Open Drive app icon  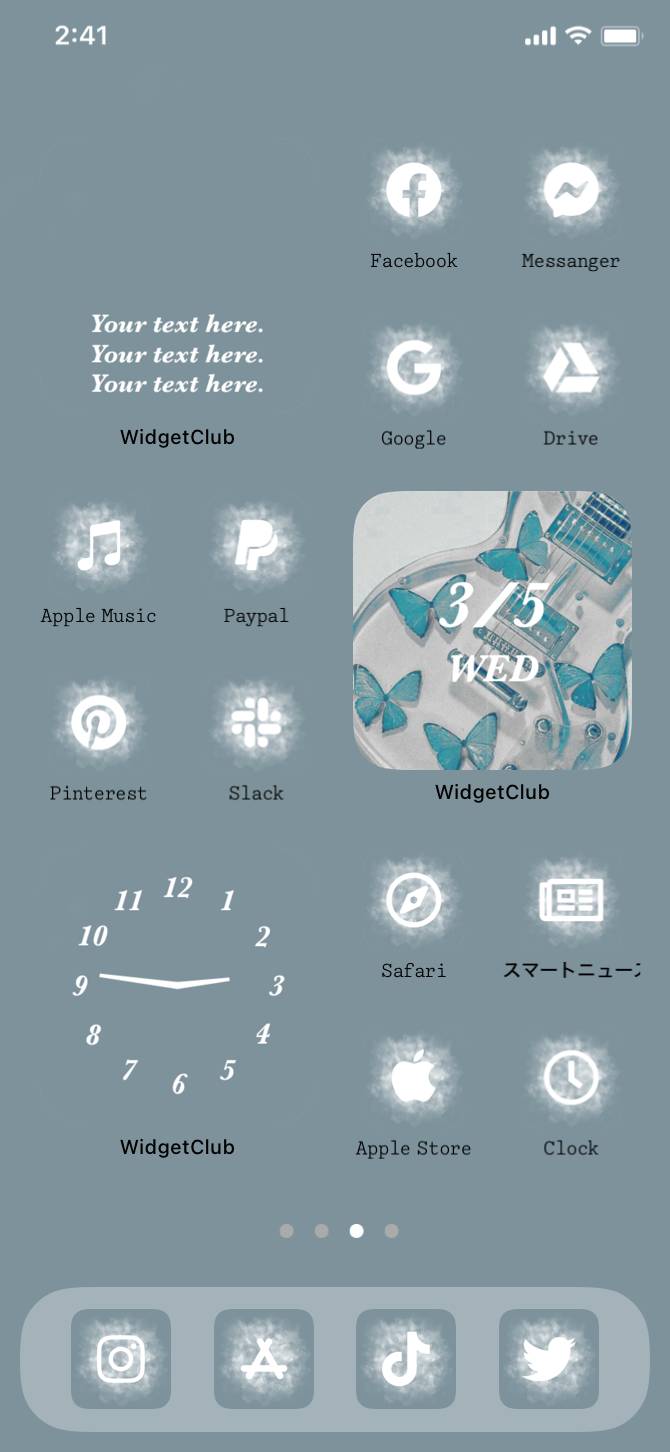point(570,367)
